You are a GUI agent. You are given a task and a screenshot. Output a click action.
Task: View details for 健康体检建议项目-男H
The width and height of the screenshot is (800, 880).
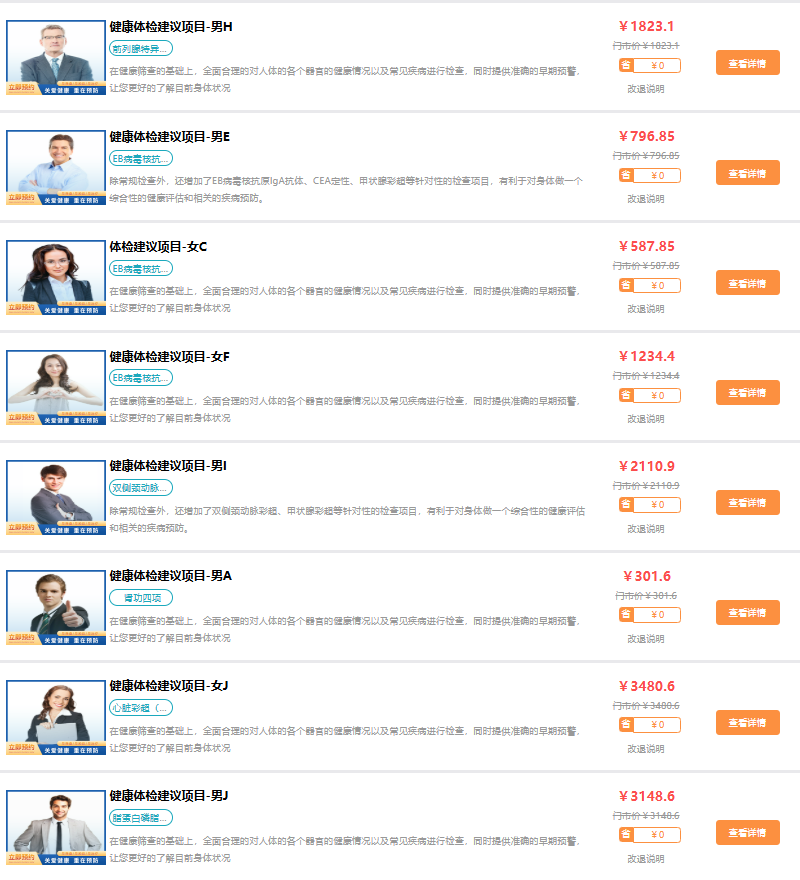tap(747, 63)
